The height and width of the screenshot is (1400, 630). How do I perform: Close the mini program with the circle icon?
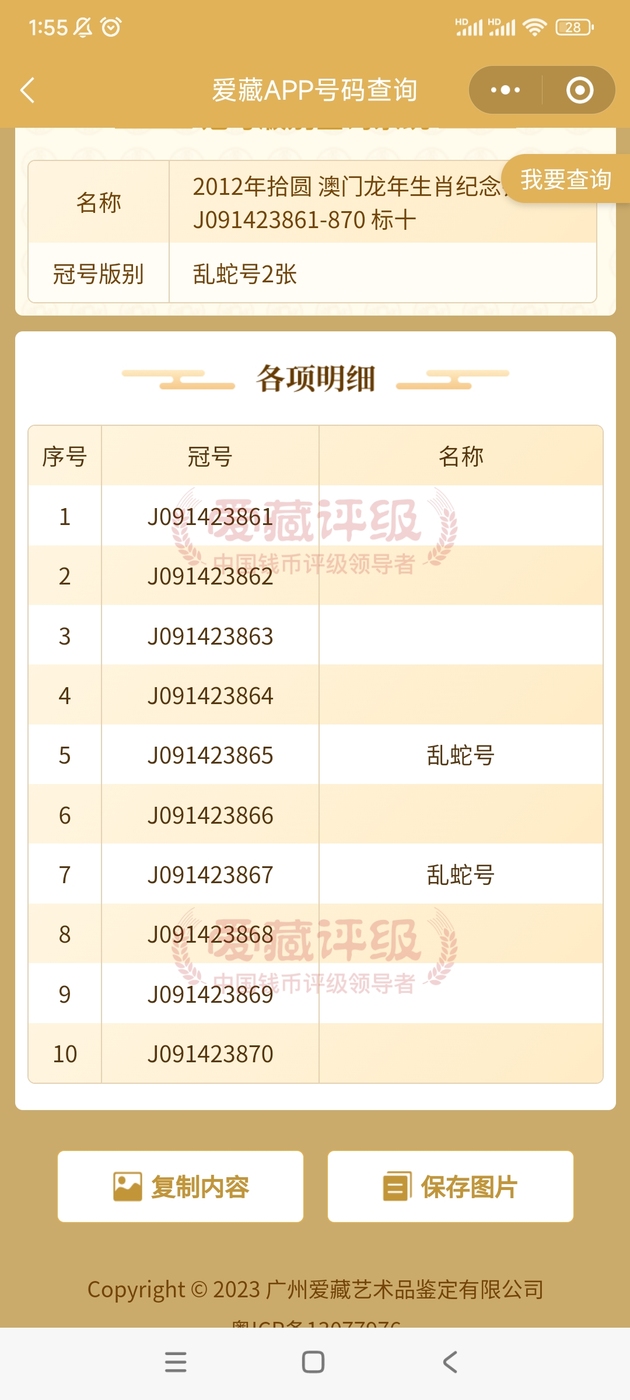[580, 90]
